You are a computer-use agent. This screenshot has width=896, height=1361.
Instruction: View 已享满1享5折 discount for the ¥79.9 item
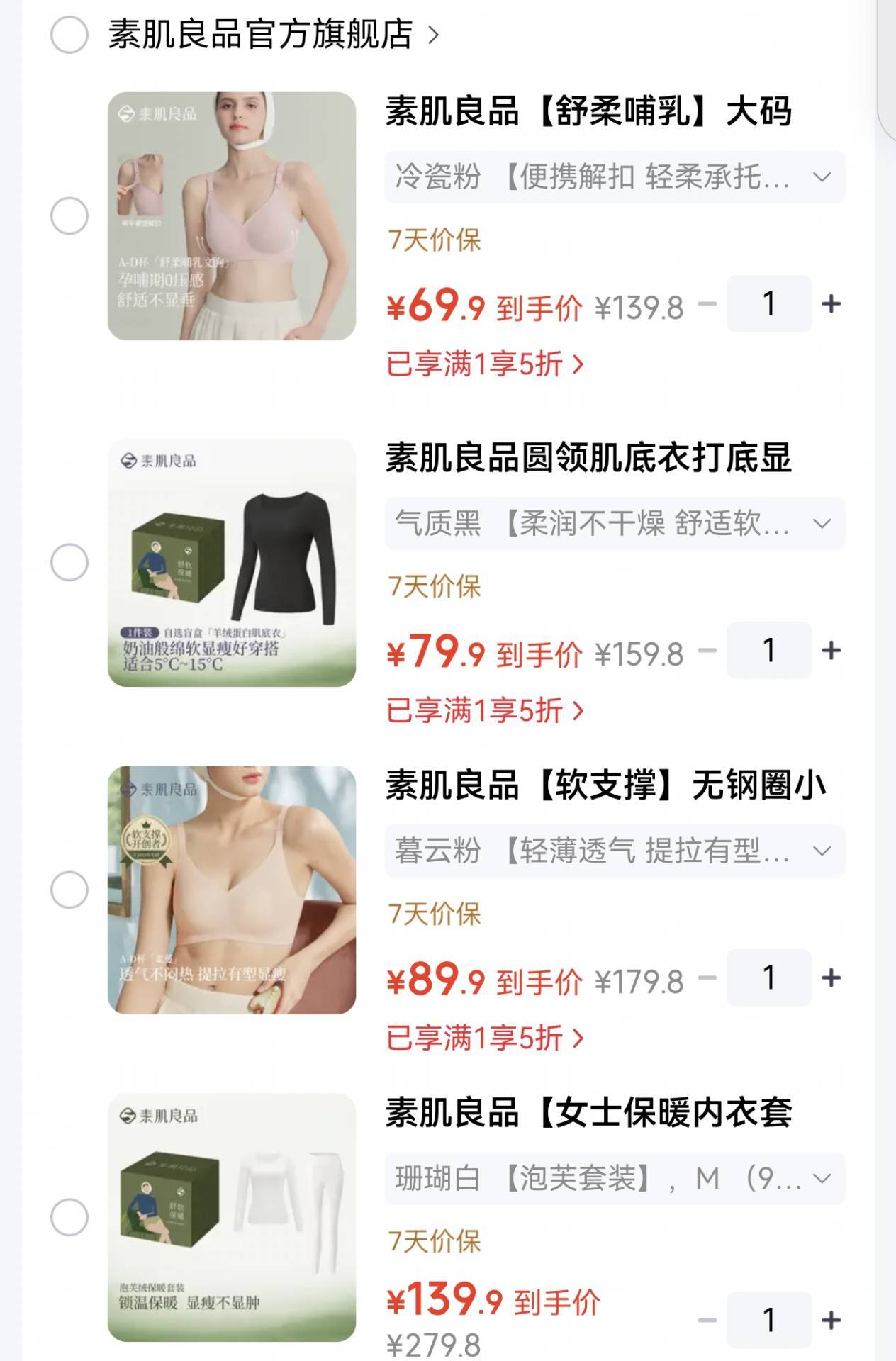click(486, 710)
